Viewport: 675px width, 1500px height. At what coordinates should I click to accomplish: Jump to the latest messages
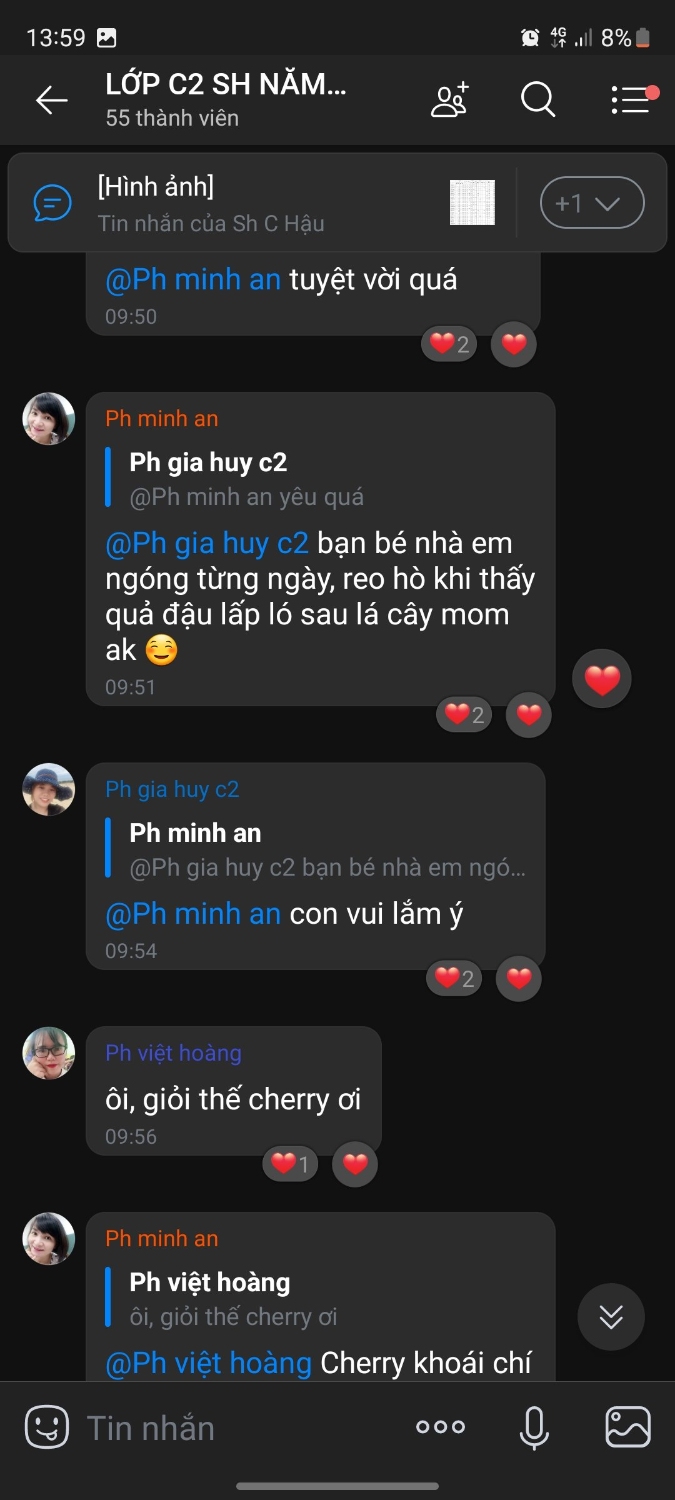611,1316
